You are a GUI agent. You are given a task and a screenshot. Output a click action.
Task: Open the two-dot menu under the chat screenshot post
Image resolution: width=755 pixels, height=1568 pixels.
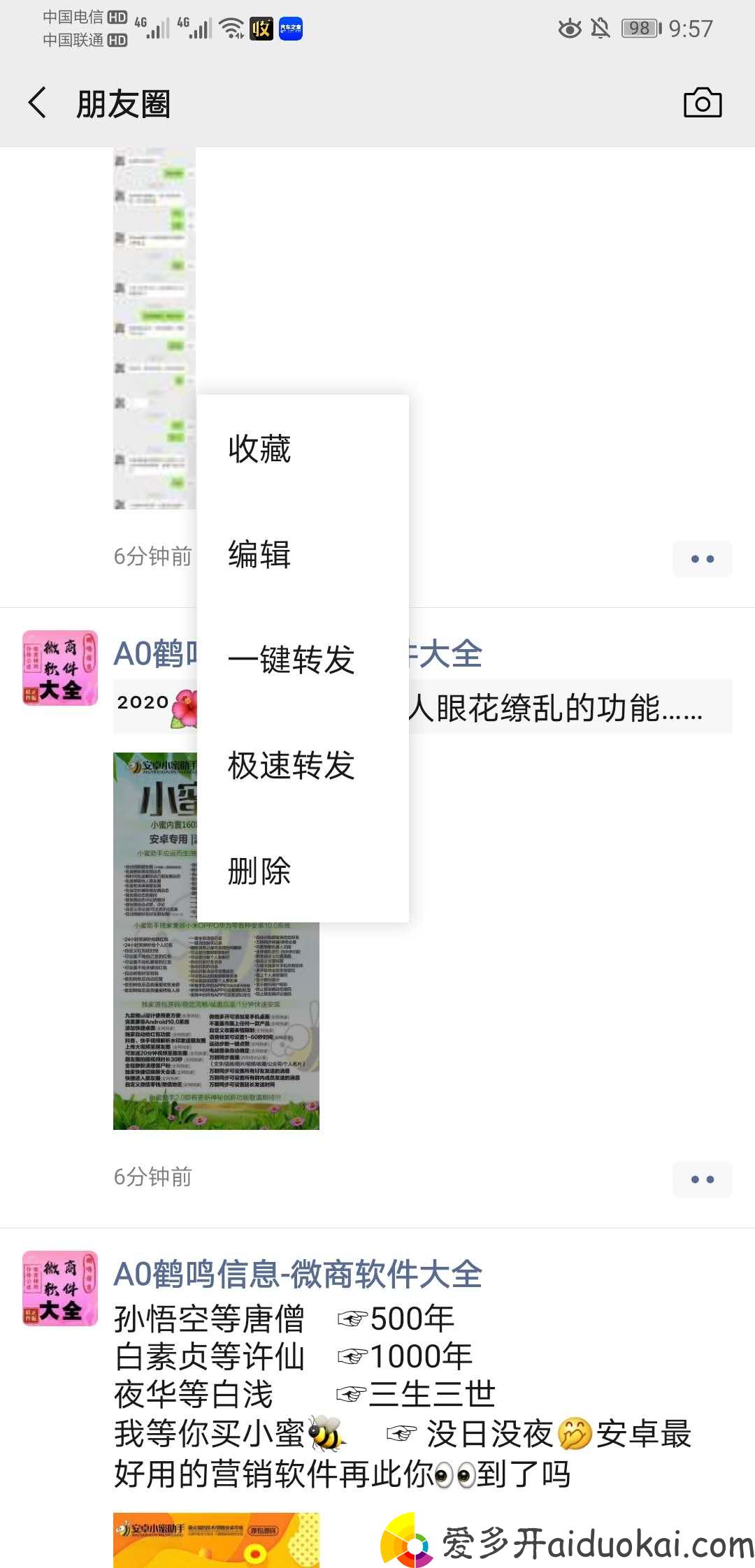[x=702, y=559]
